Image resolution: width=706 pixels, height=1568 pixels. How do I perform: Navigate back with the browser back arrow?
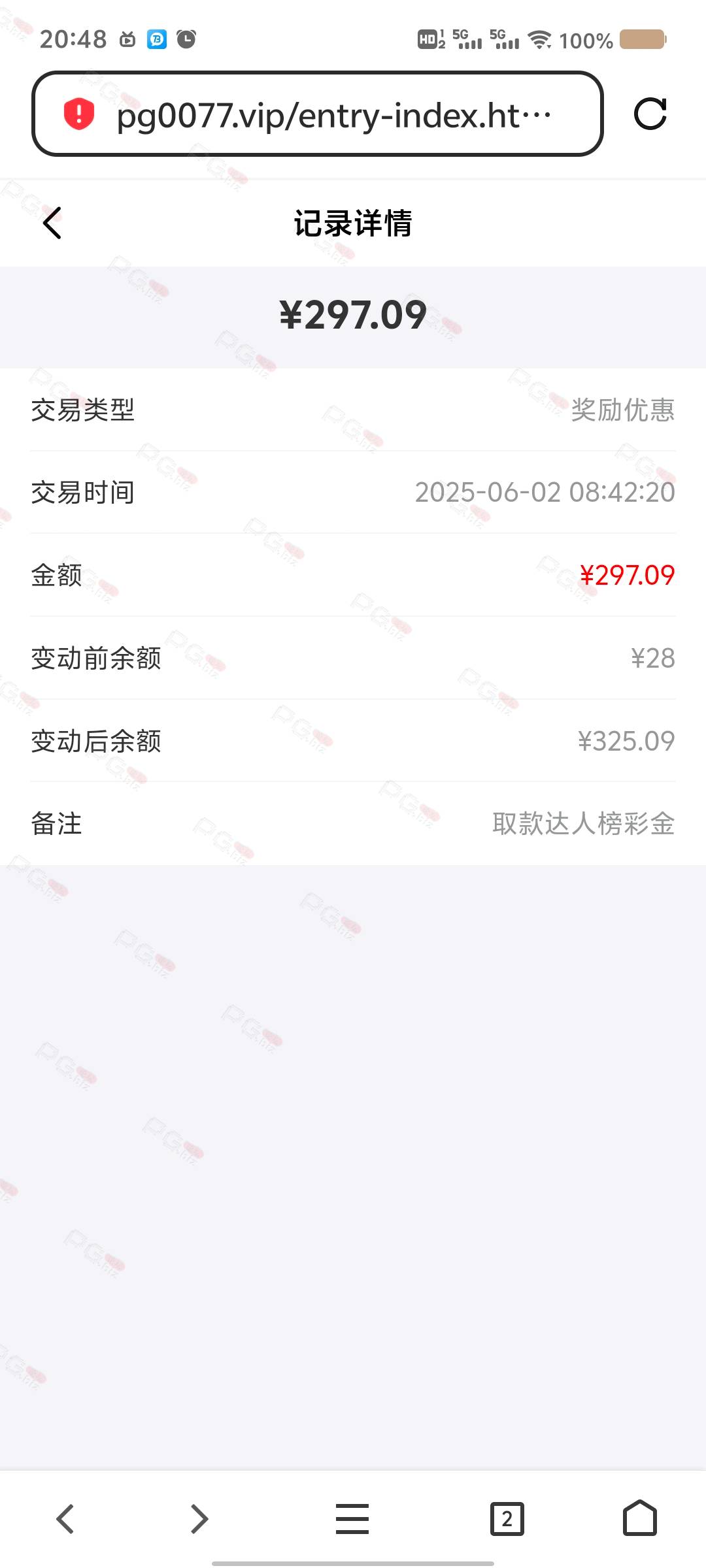[x=65, y=1519]
